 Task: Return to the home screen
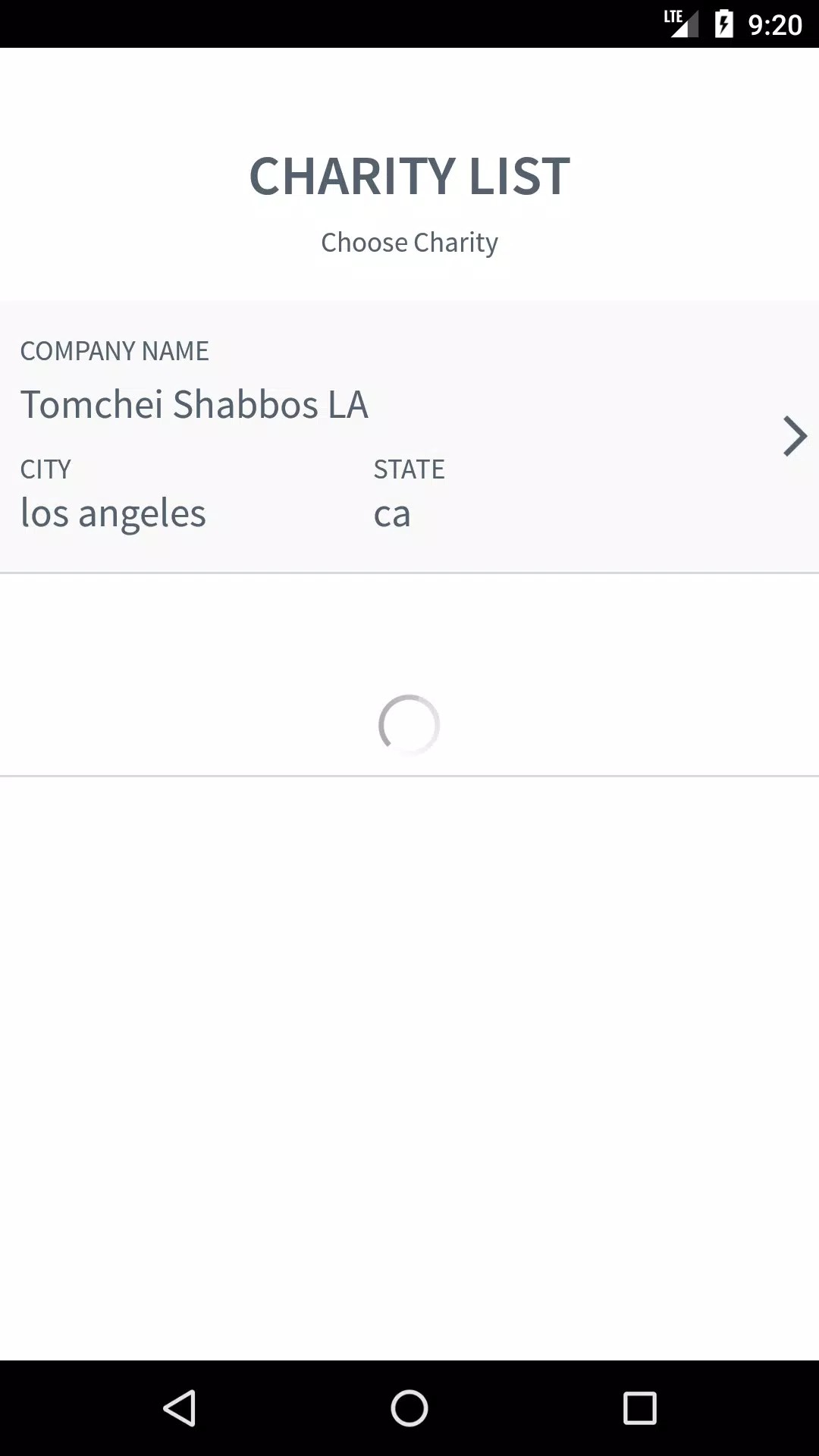409,1408
